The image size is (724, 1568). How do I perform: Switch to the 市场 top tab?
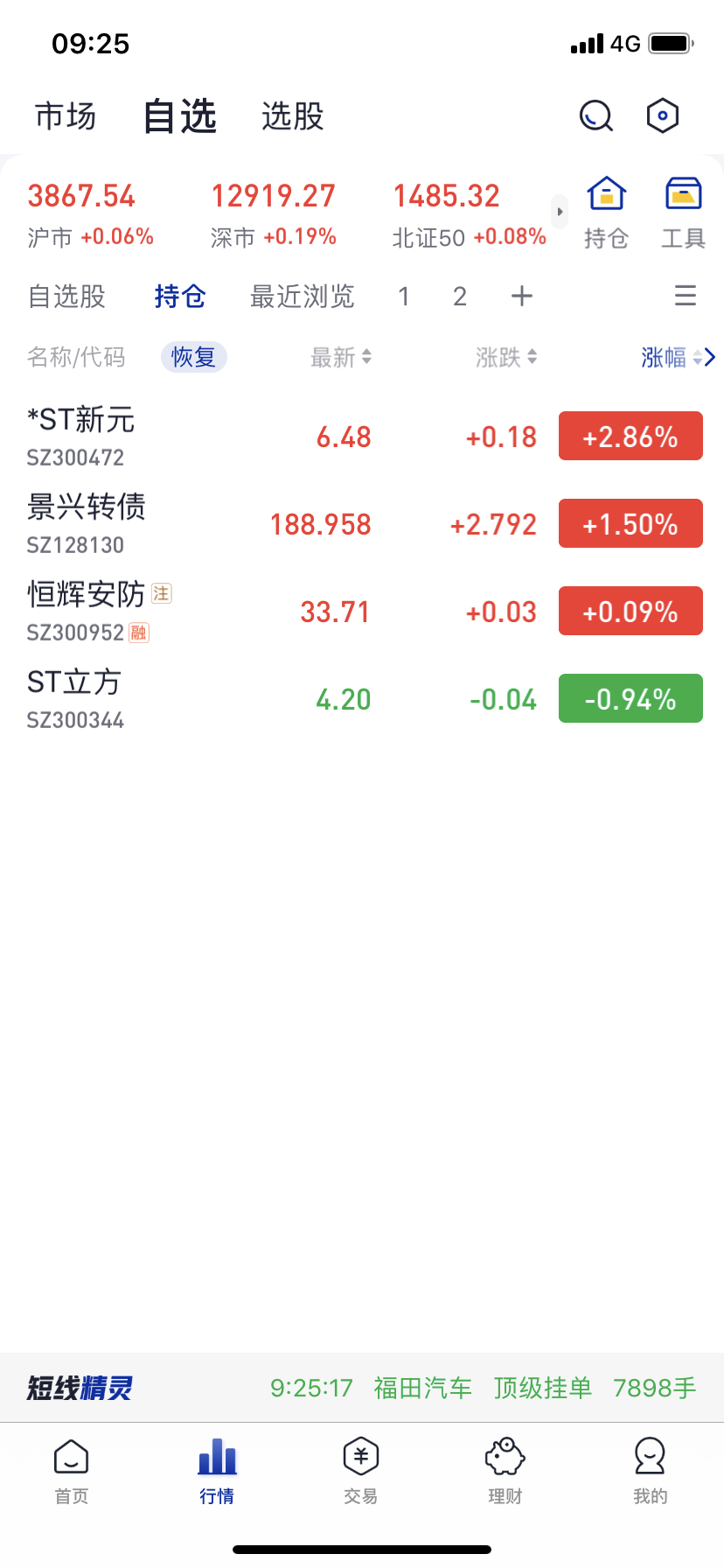coord(66,116)
